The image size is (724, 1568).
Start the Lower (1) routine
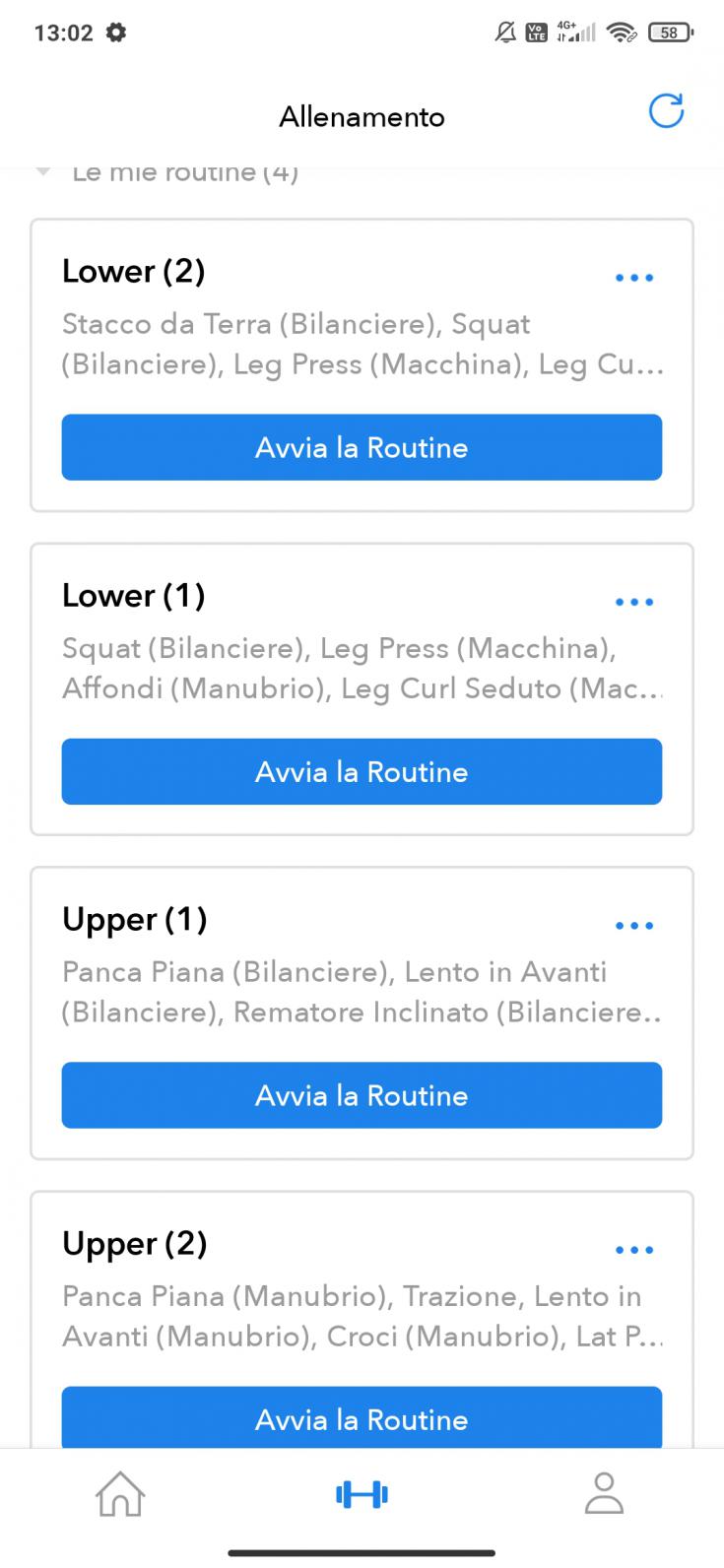[362, 772]
